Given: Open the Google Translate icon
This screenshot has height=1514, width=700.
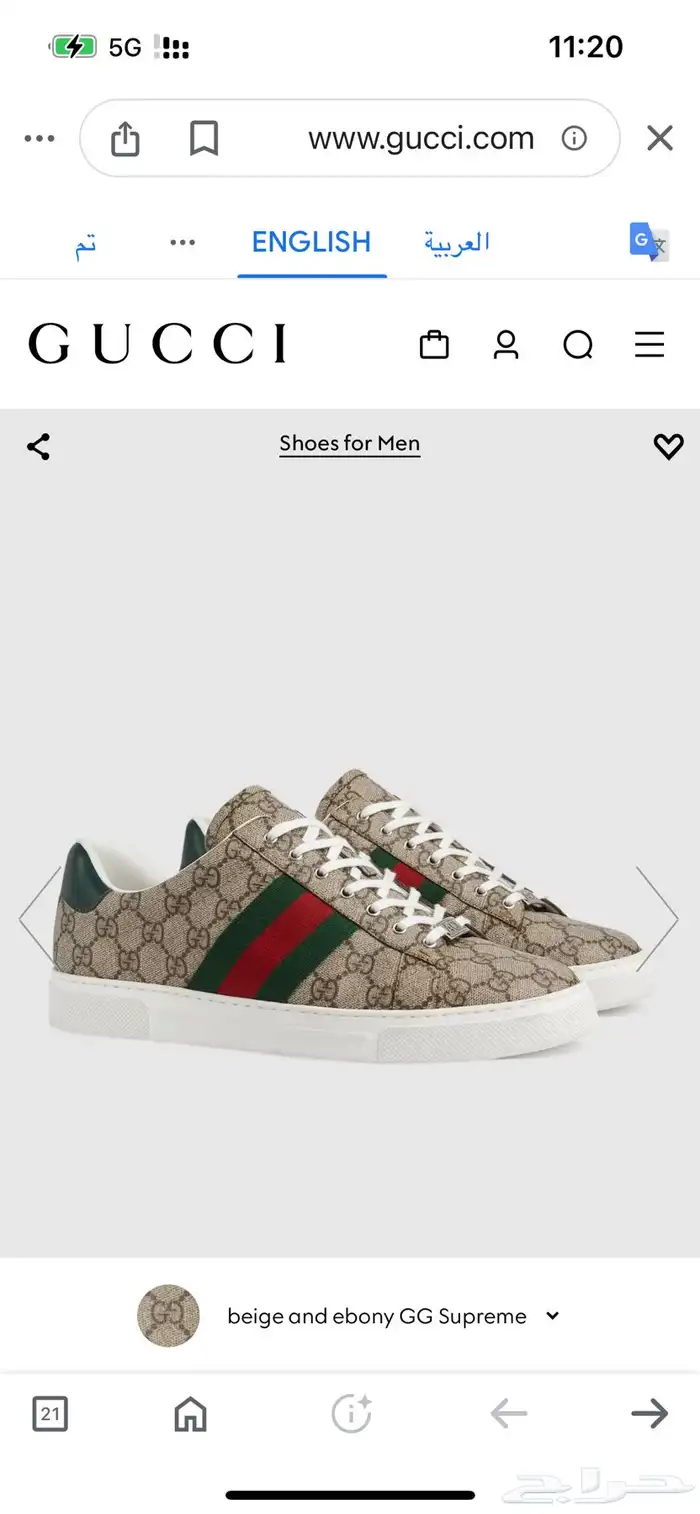Looking at the screenshot, I should point(648,241).
